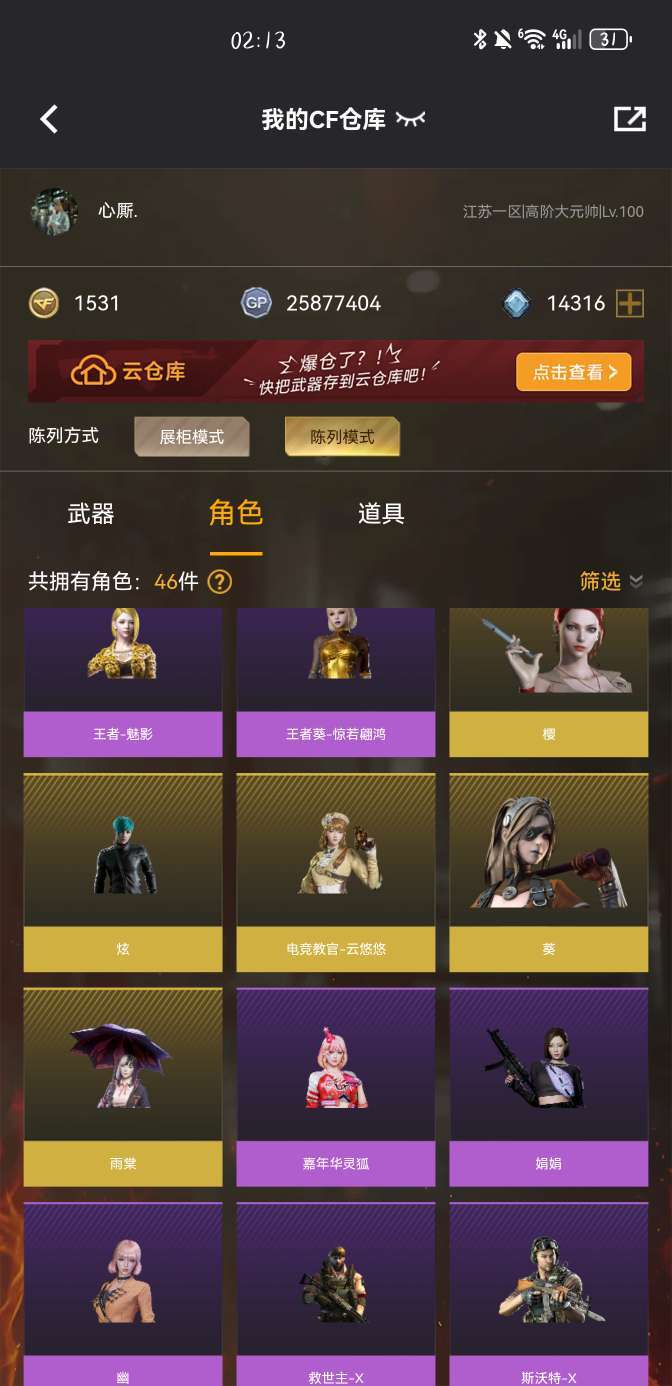Screen dimensions: 672x1386
Task: Select 陈列模式 display mode
Action: (x=342, y=437)
